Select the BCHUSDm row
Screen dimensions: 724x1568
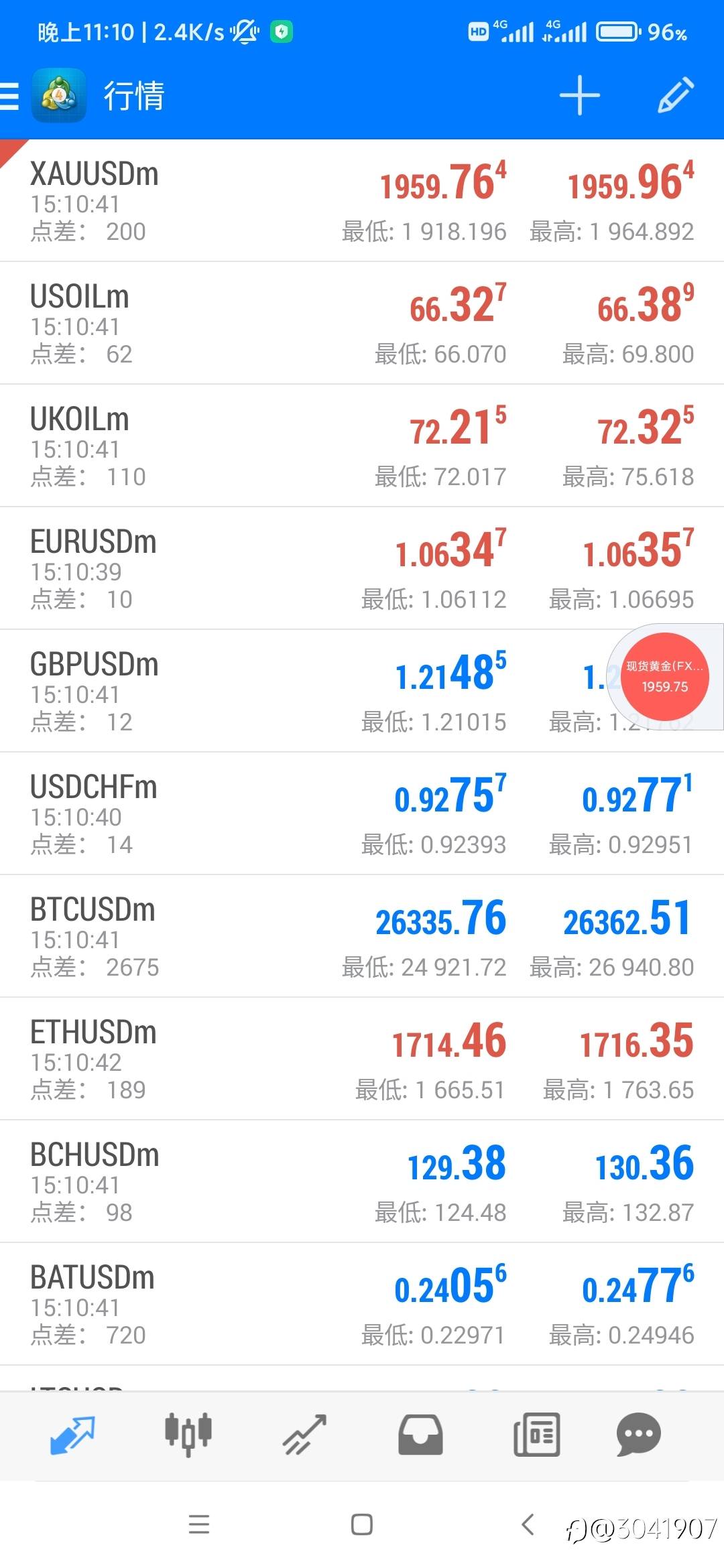(x=362, y=1182)
